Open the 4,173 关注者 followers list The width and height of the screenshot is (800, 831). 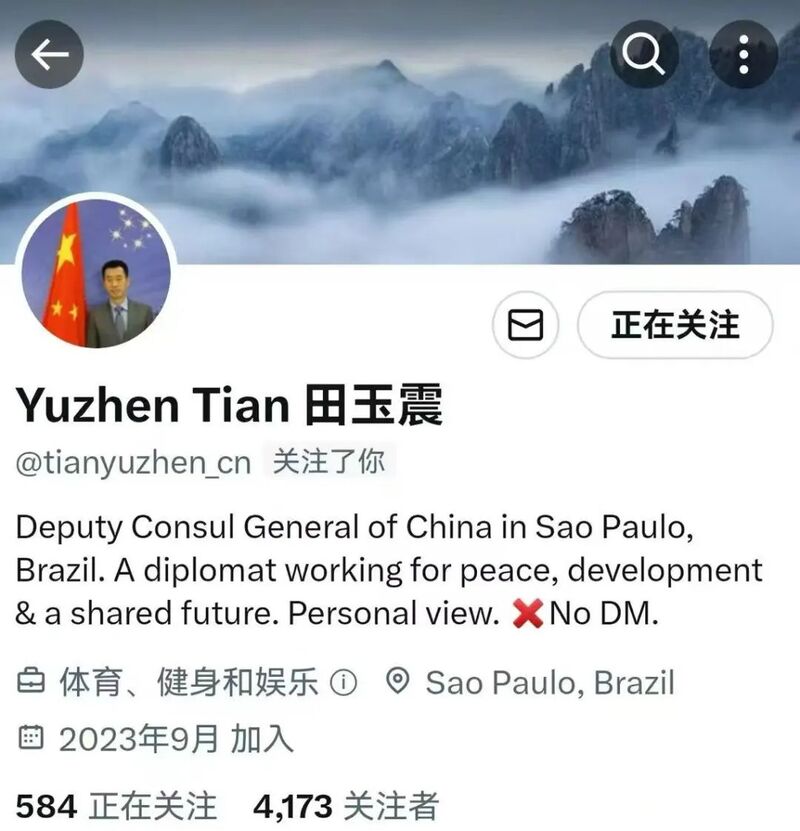pyautogui.click(x=345, y=805)
